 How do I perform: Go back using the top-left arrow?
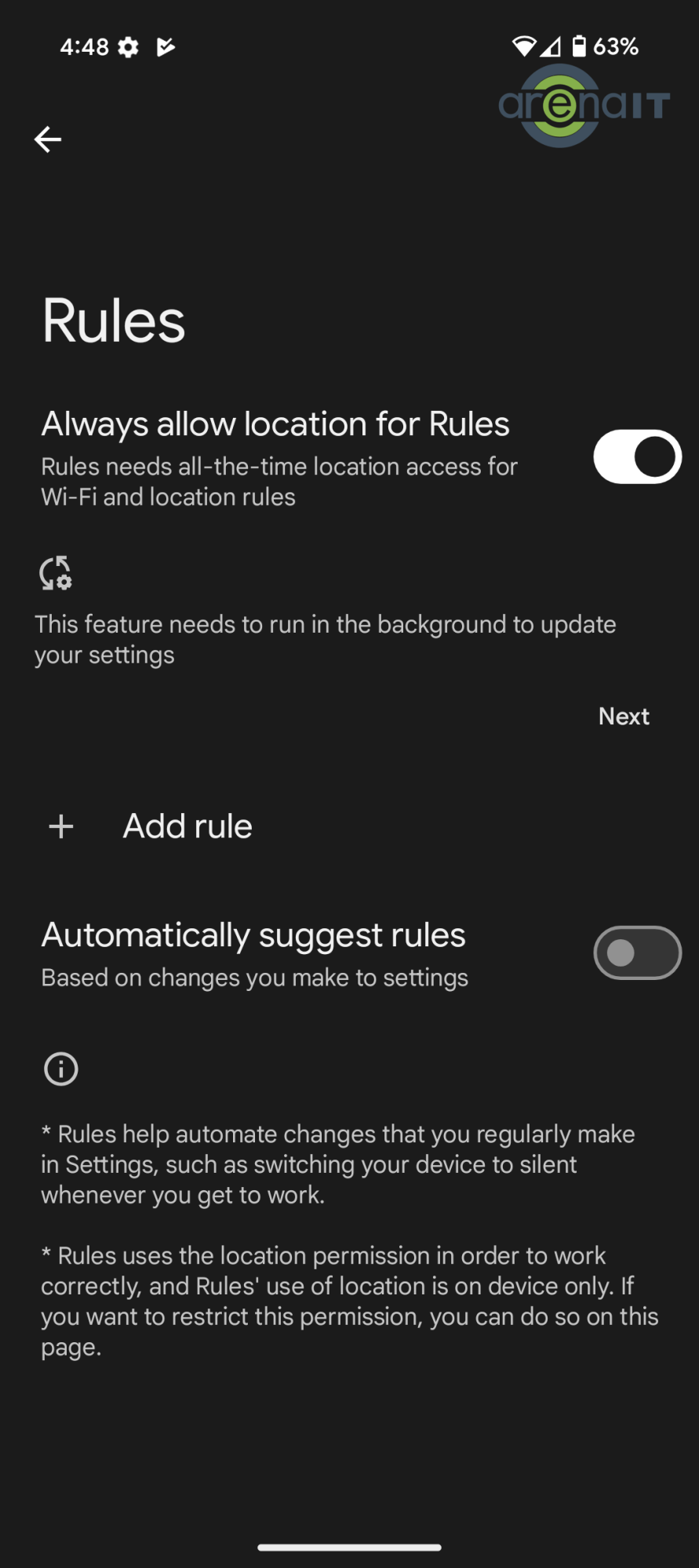(x=48, y=140)
